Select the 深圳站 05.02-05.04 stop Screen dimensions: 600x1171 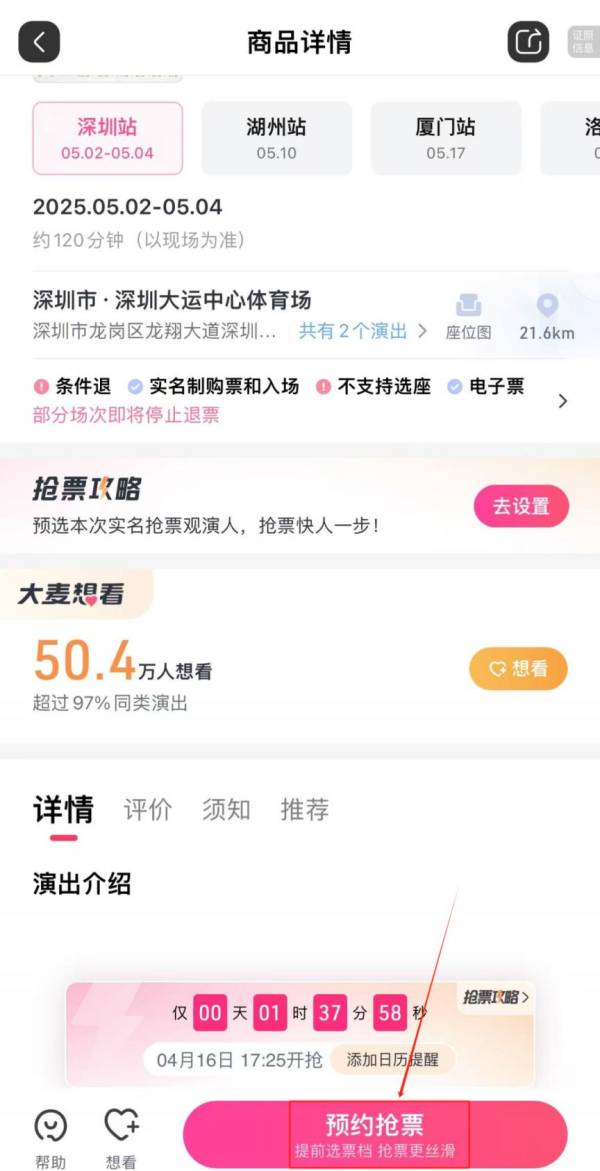pyautogui.click(x=108, y=138)
